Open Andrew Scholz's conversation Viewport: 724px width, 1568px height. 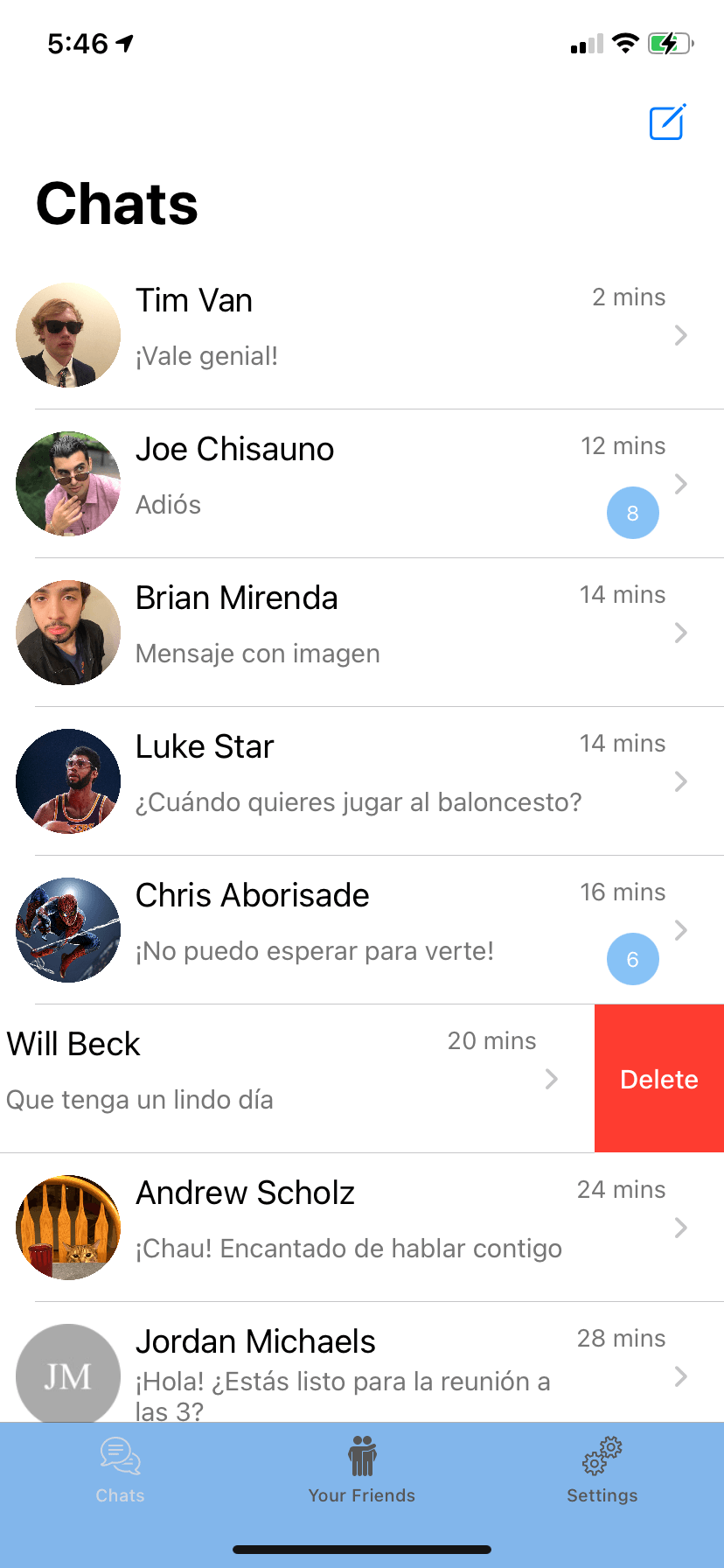362,1228
